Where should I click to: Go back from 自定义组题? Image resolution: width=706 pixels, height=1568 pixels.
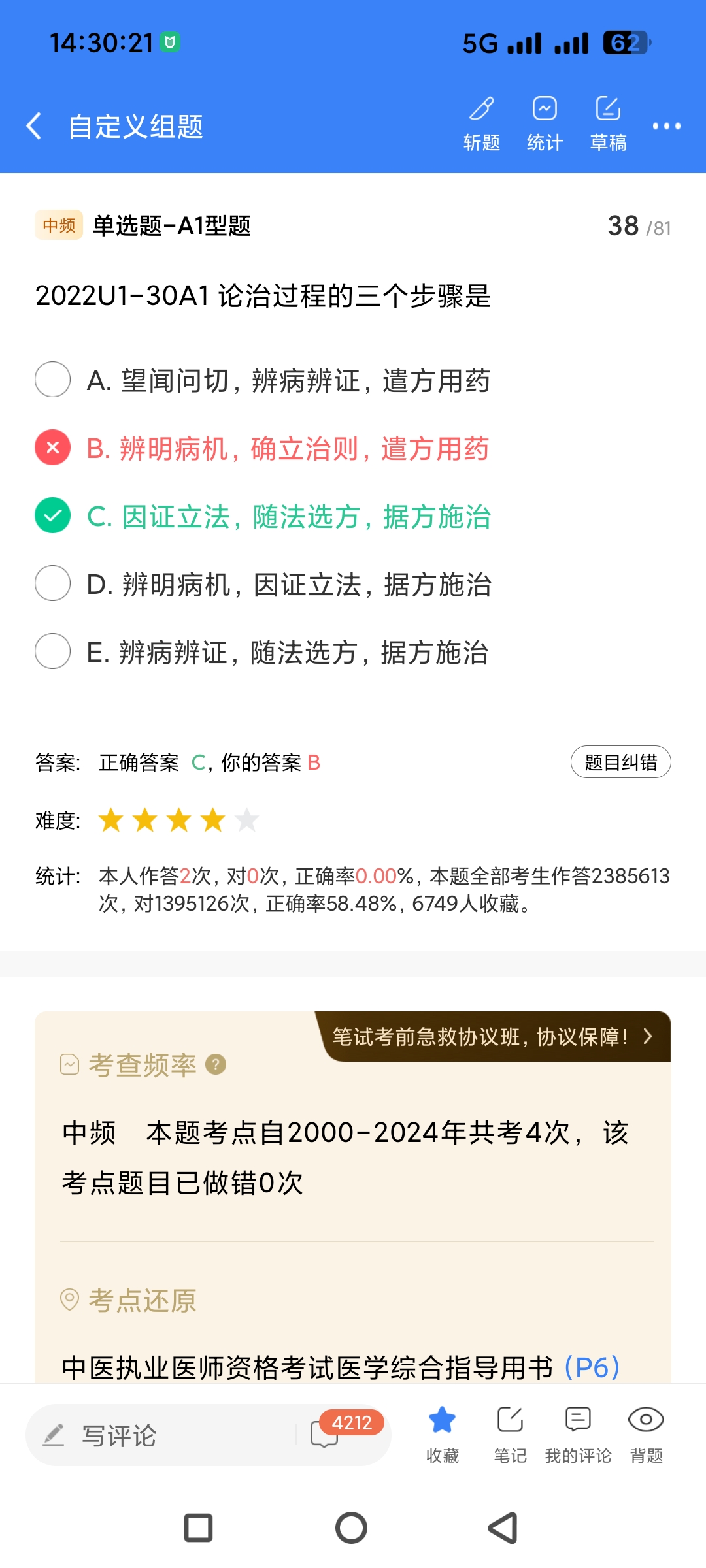tap(34, 125)
